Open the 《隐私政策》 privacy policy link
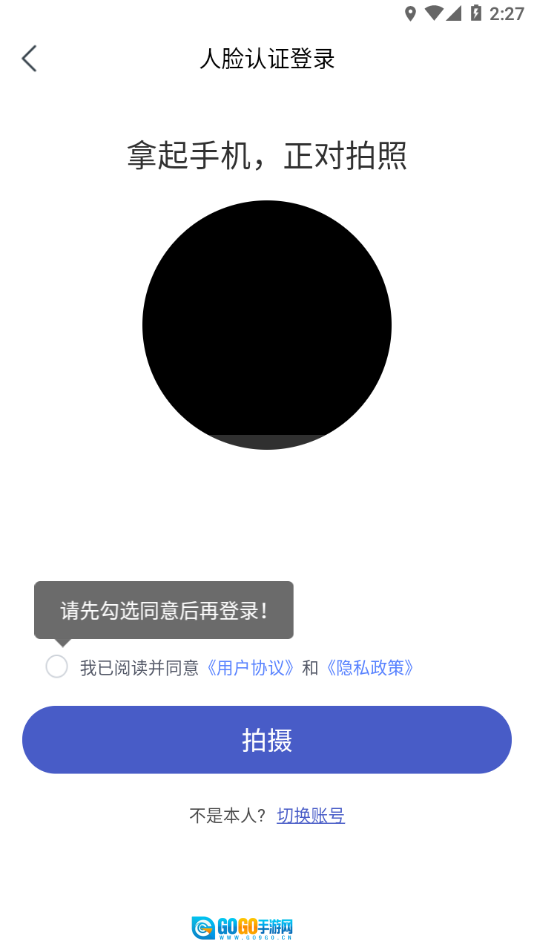 point(370,668)
